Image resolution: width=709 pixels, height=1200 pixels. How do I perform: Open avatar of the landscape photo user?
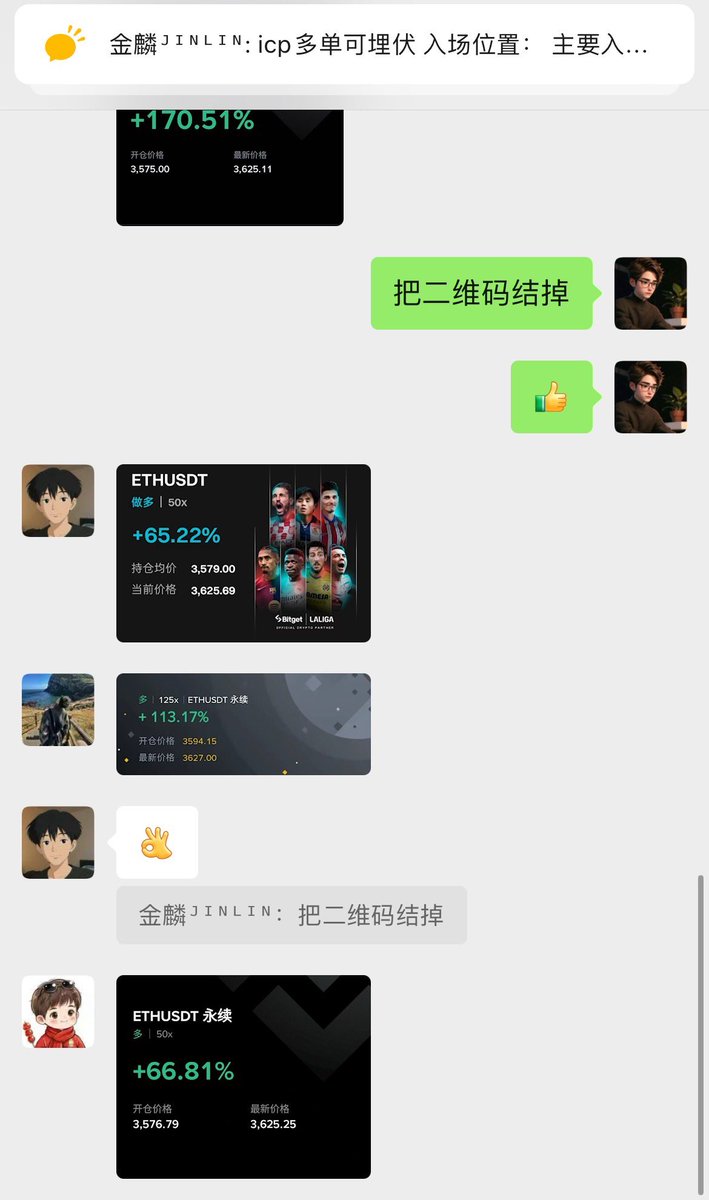58,709
